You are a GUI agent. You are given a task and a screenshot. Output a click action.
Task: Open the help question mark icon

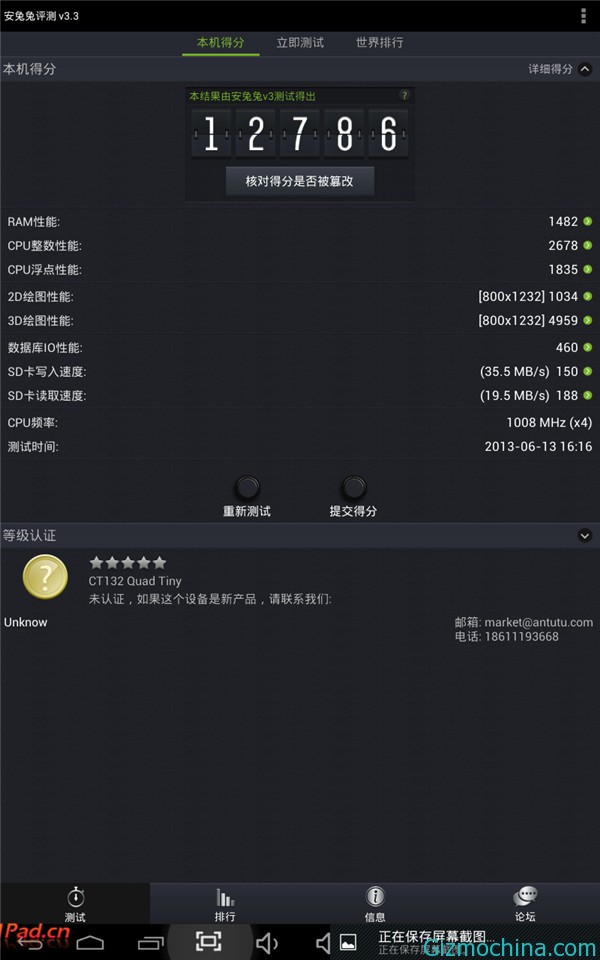tap(404, 95)
